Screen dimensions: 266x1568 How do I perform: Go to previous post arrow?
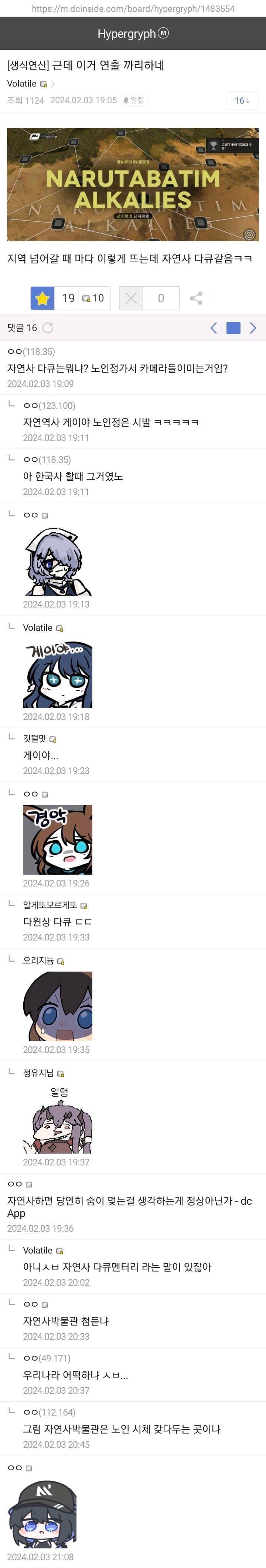point(213,327)
